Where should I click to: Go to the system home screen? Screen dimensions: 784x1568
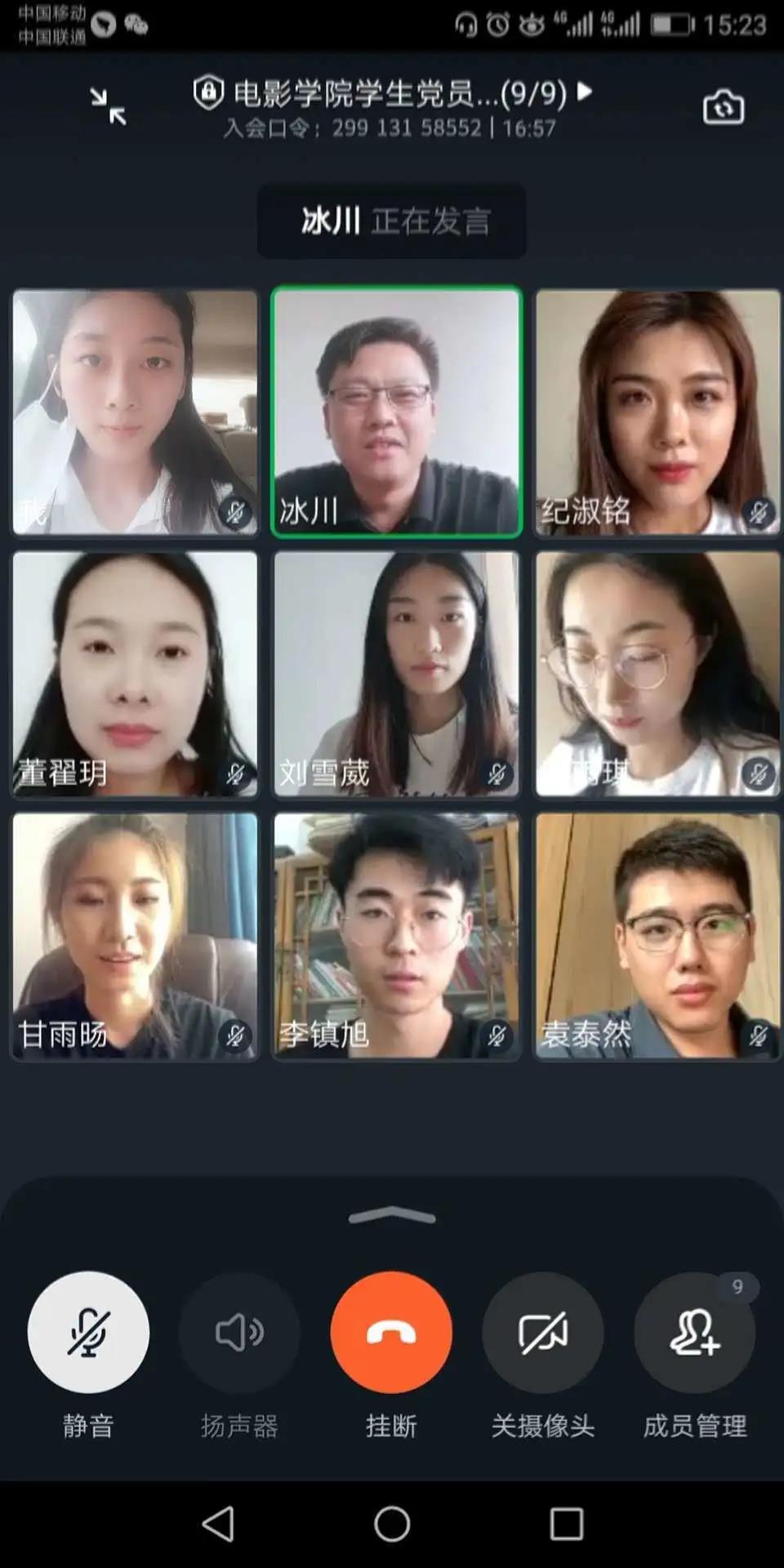[392, 1524]
